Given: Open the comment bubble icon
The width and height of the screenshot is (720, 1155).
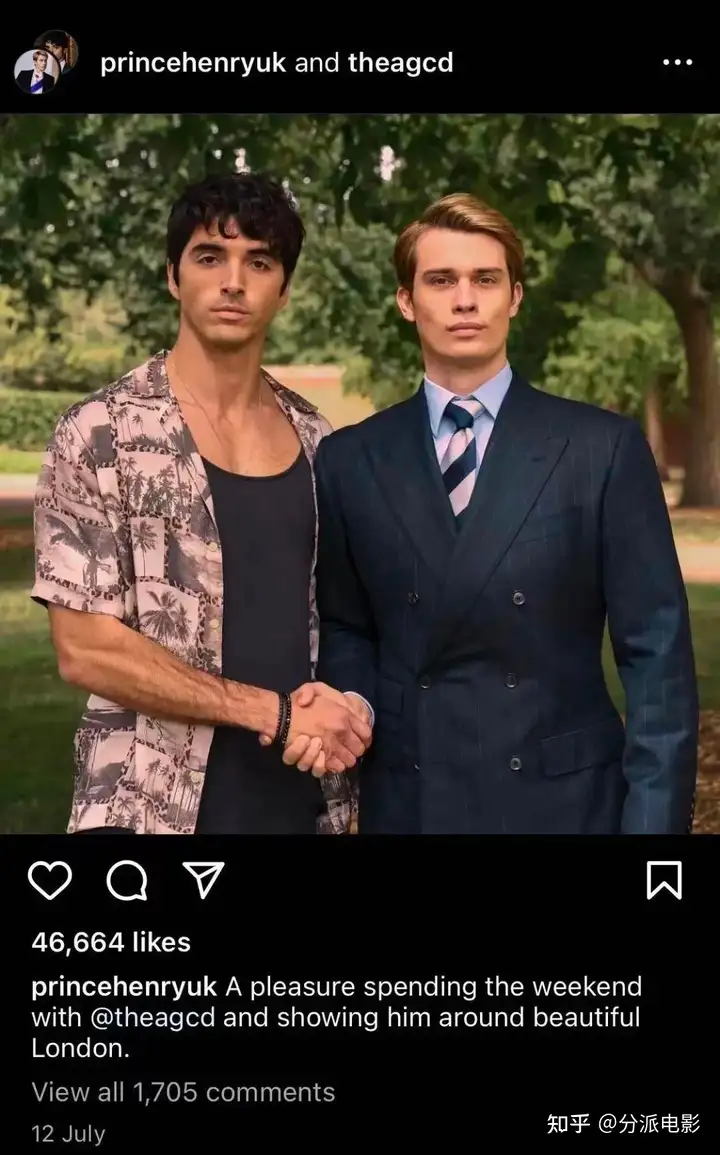Looking at the screenshot, I should [127, 880].
